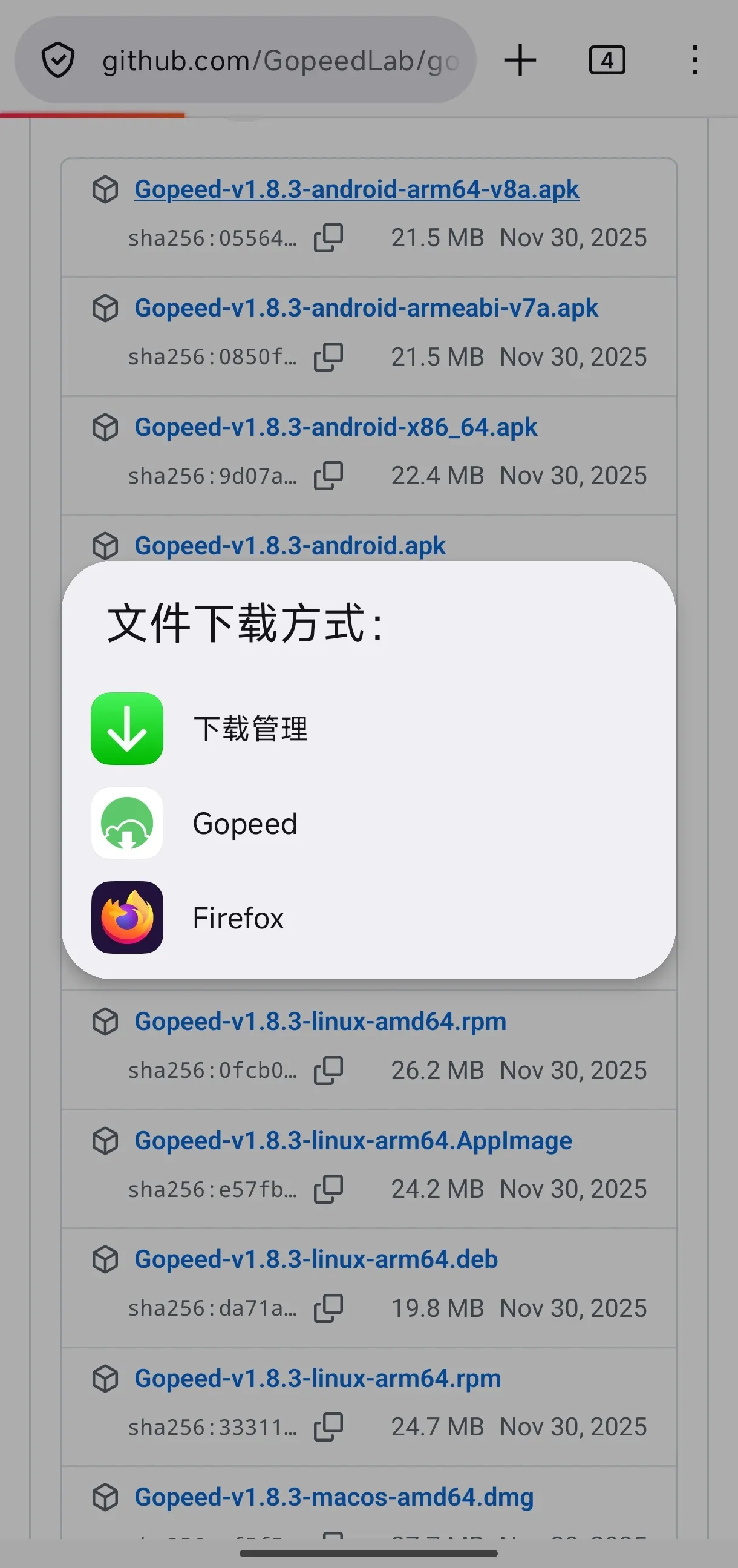
Task: Select Gopeed to download the file
Action: click(244, 824)
